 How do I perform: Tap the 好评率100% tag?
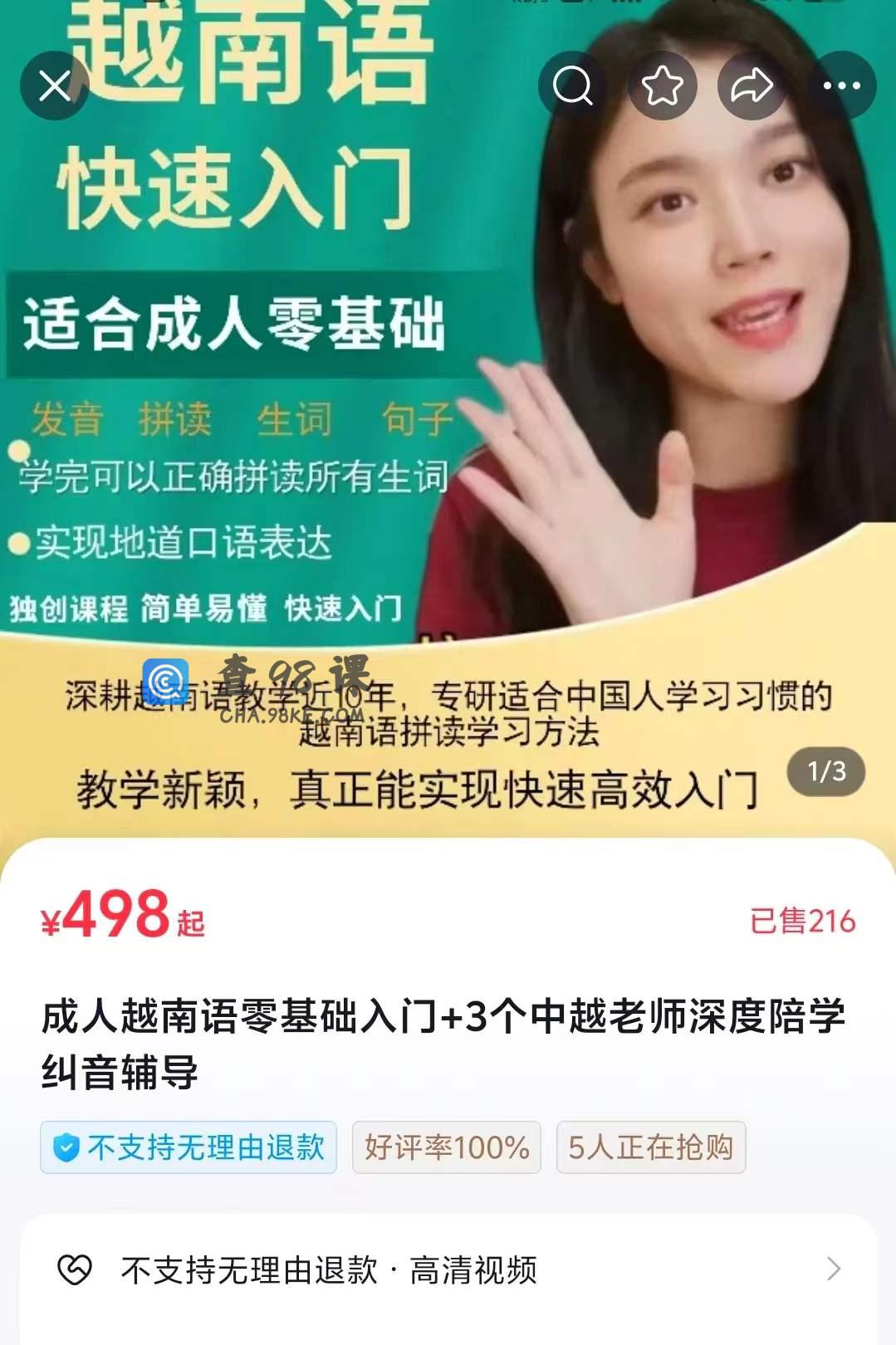[447, 1147]
